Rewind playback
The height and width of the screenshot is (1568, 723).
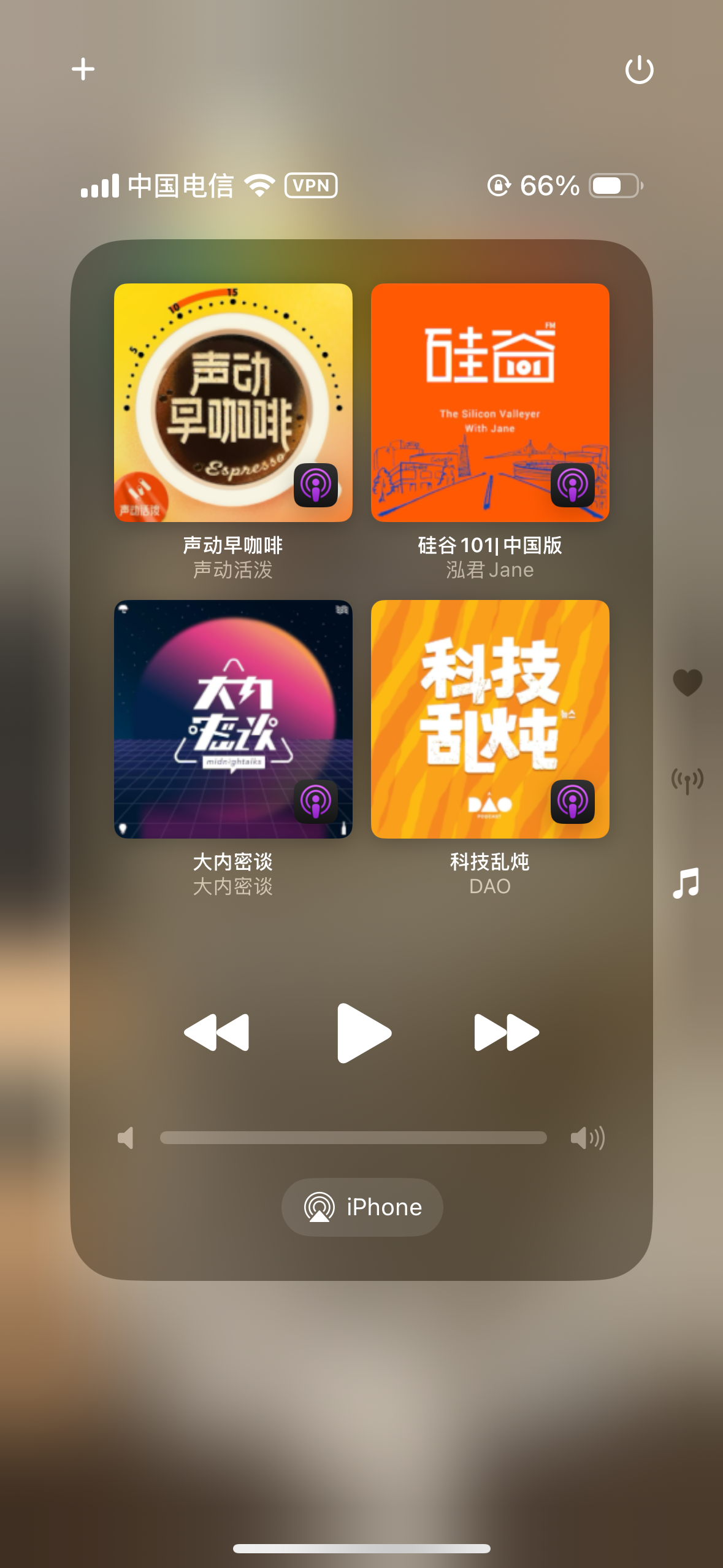[216, 1032]
